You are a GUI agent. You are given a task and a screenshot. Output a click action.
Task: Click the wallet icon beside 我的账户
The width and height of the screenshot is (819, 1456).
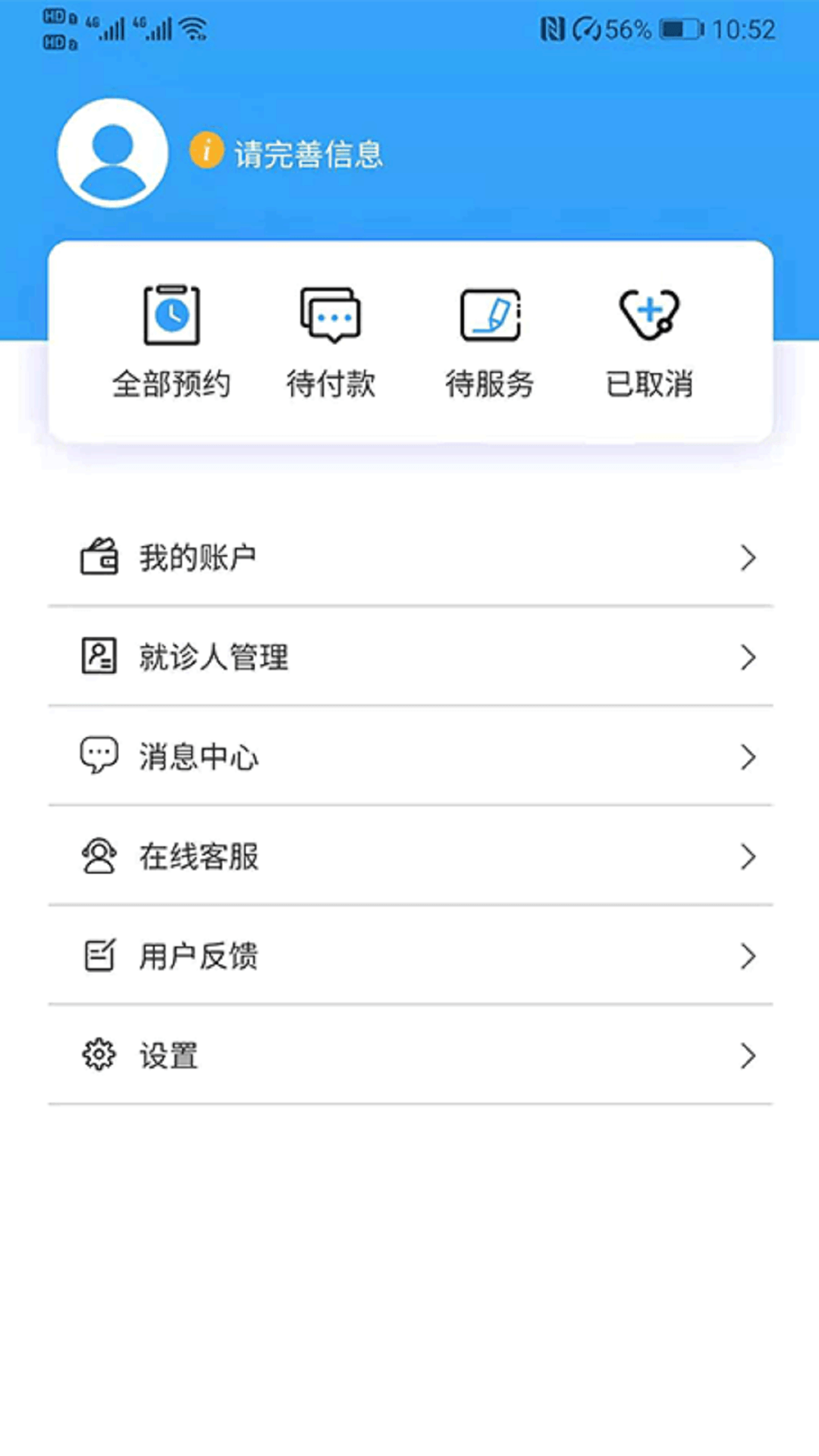pyautogui.click(x=99, y=557)
